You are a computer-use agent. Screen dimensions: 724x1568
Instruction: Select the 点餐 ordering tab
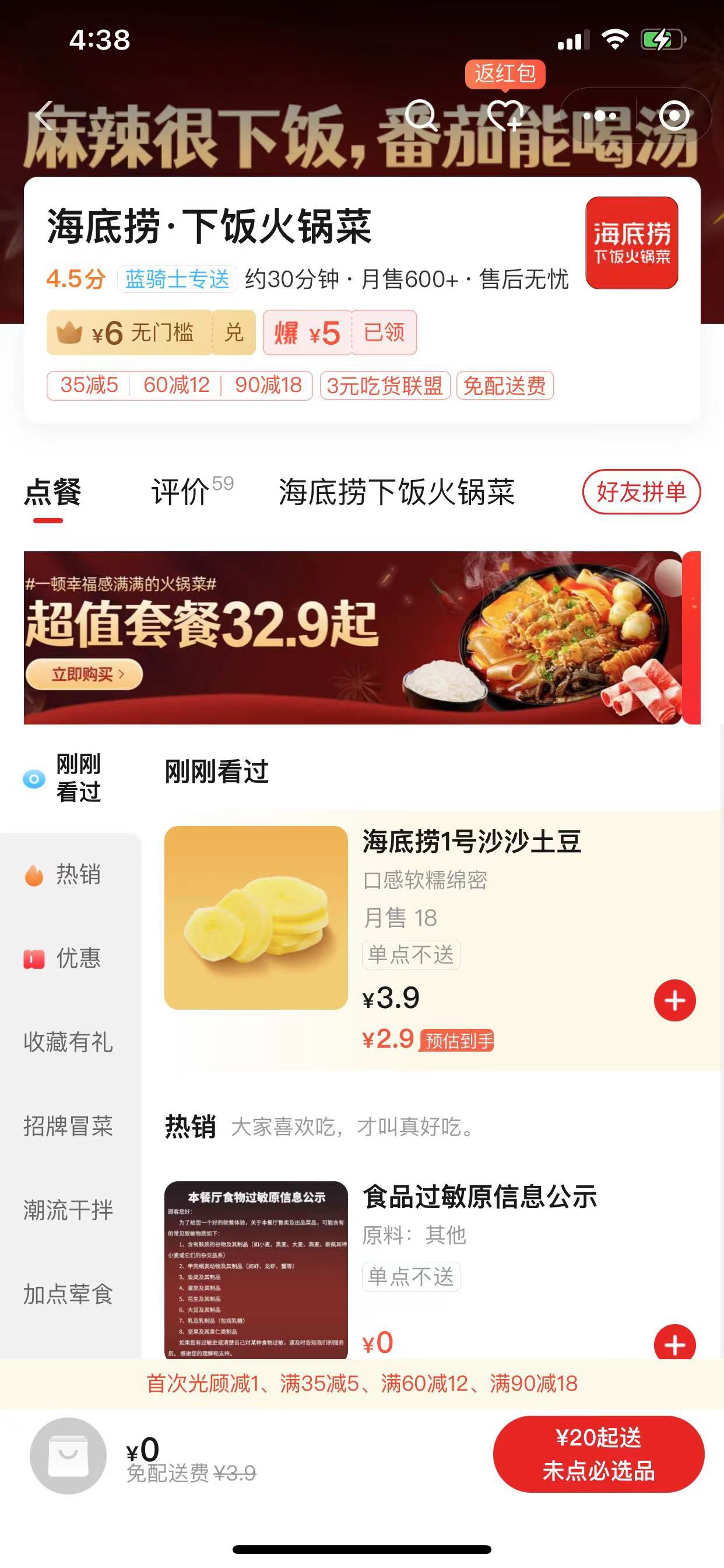coord(52,493)
